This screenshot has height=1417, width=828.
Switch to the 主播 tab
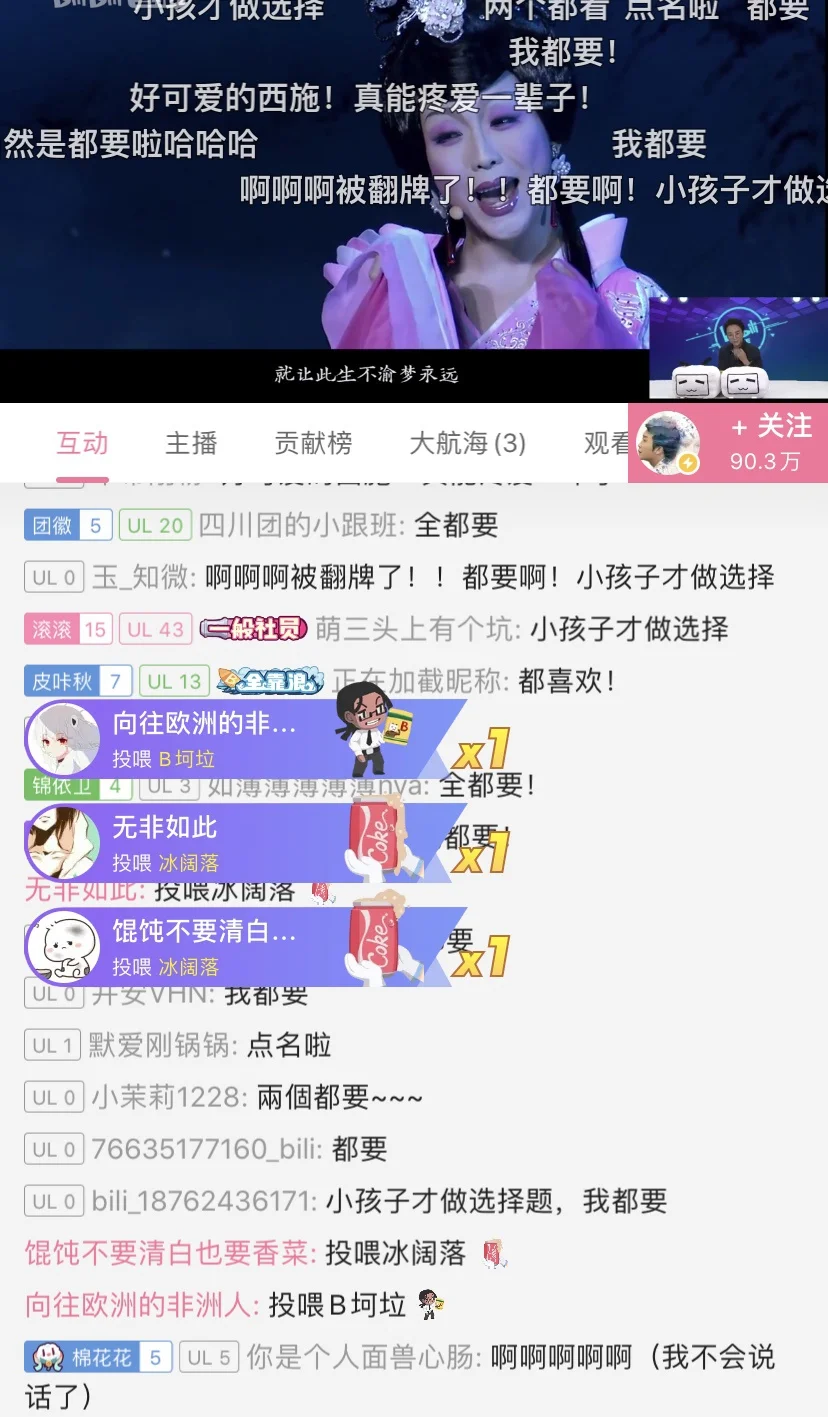(x=191, y=443)
